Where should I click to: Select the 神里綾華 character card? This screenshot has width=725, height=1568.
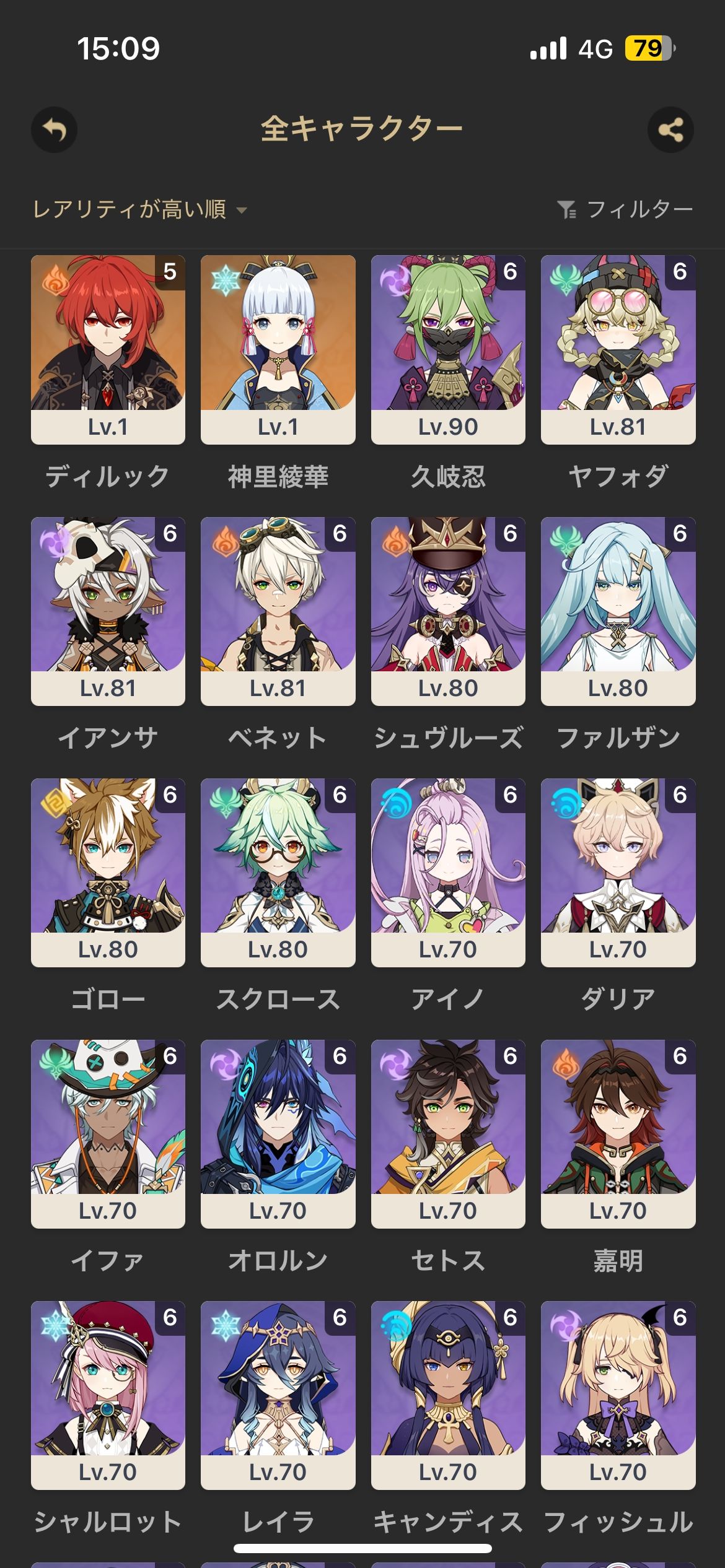pos(278,349)
